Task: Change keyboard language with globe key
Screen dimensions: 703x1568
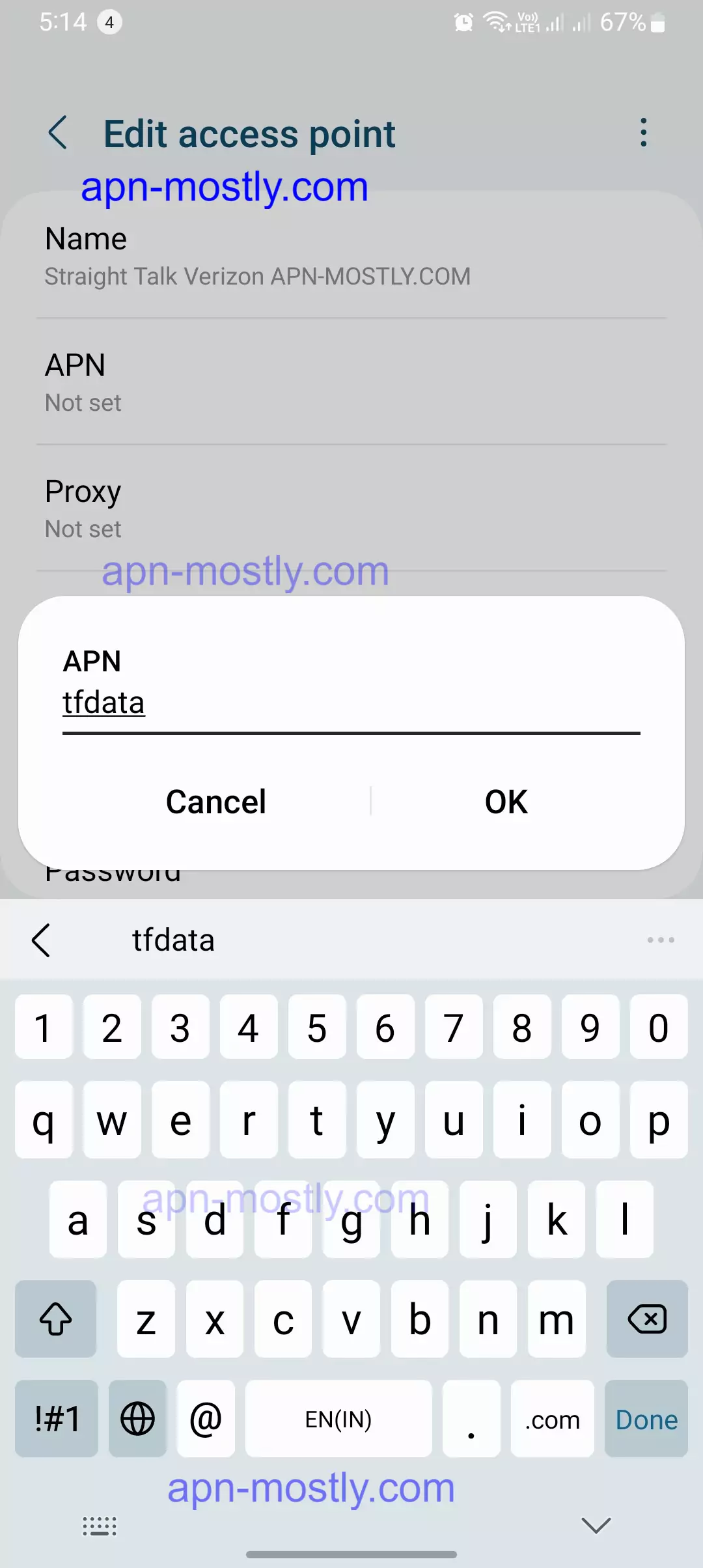Action: pyautogui.click(x=138, y=1420)
